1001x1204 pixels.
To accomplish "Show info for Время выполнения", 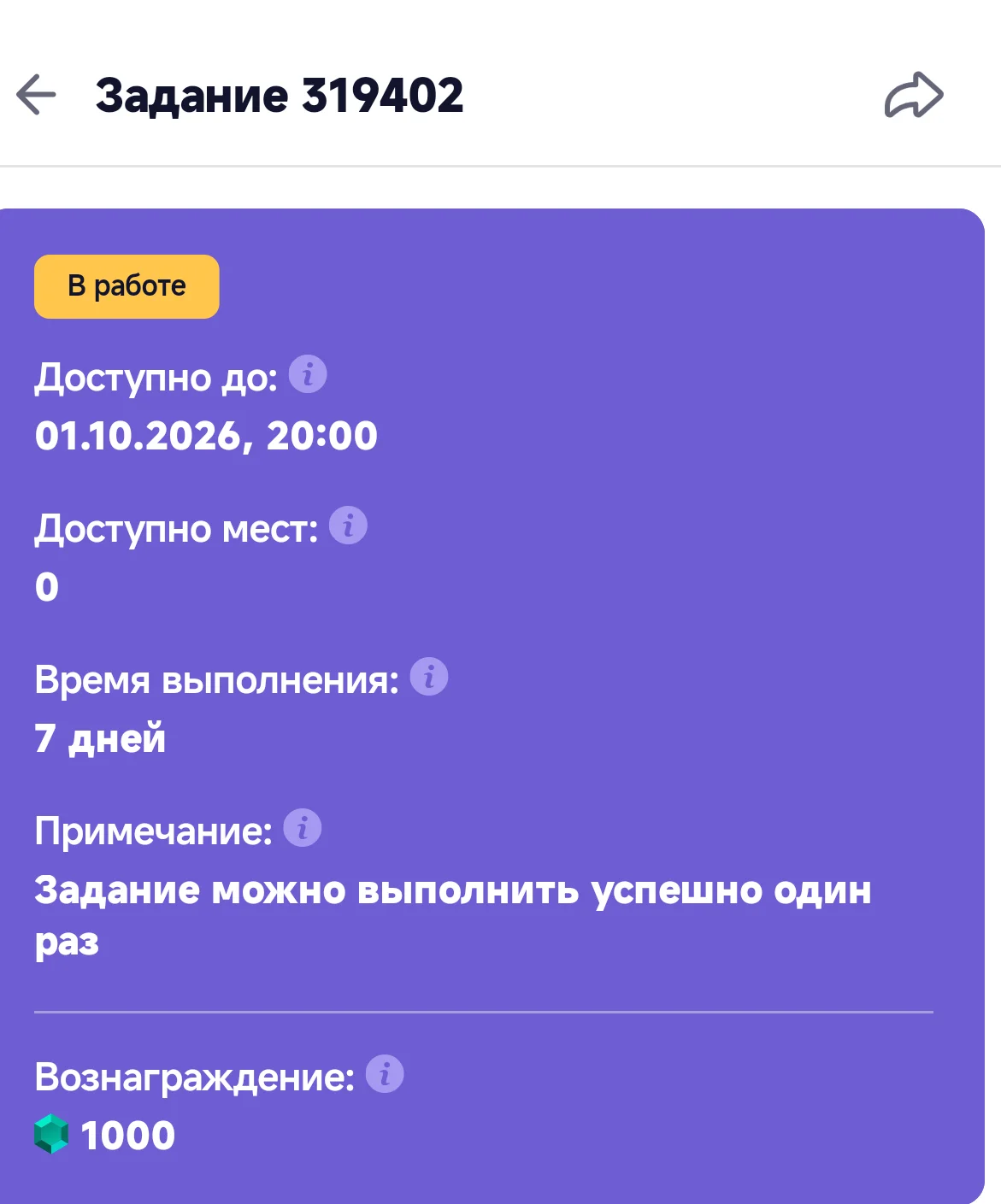I will point(429,677).
